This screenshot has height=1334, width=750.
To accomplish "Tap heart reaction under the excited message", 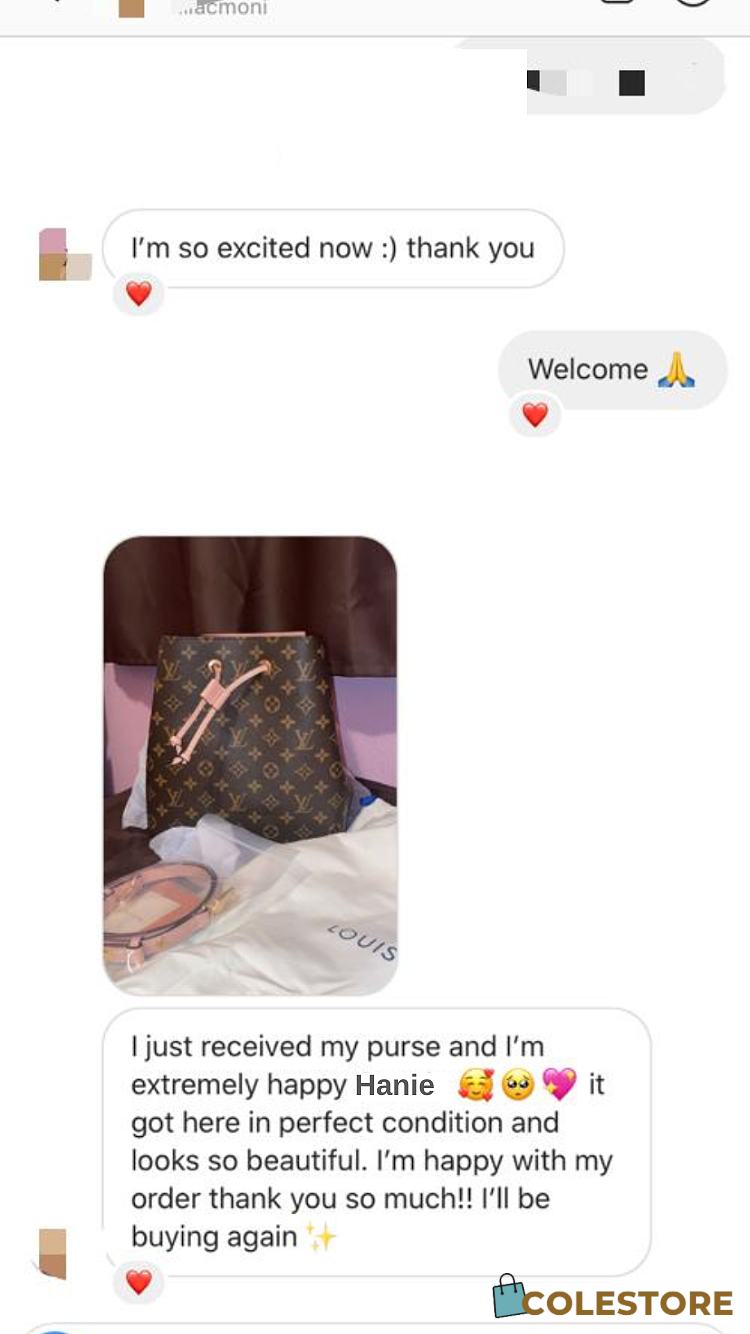I will point(138,293).
